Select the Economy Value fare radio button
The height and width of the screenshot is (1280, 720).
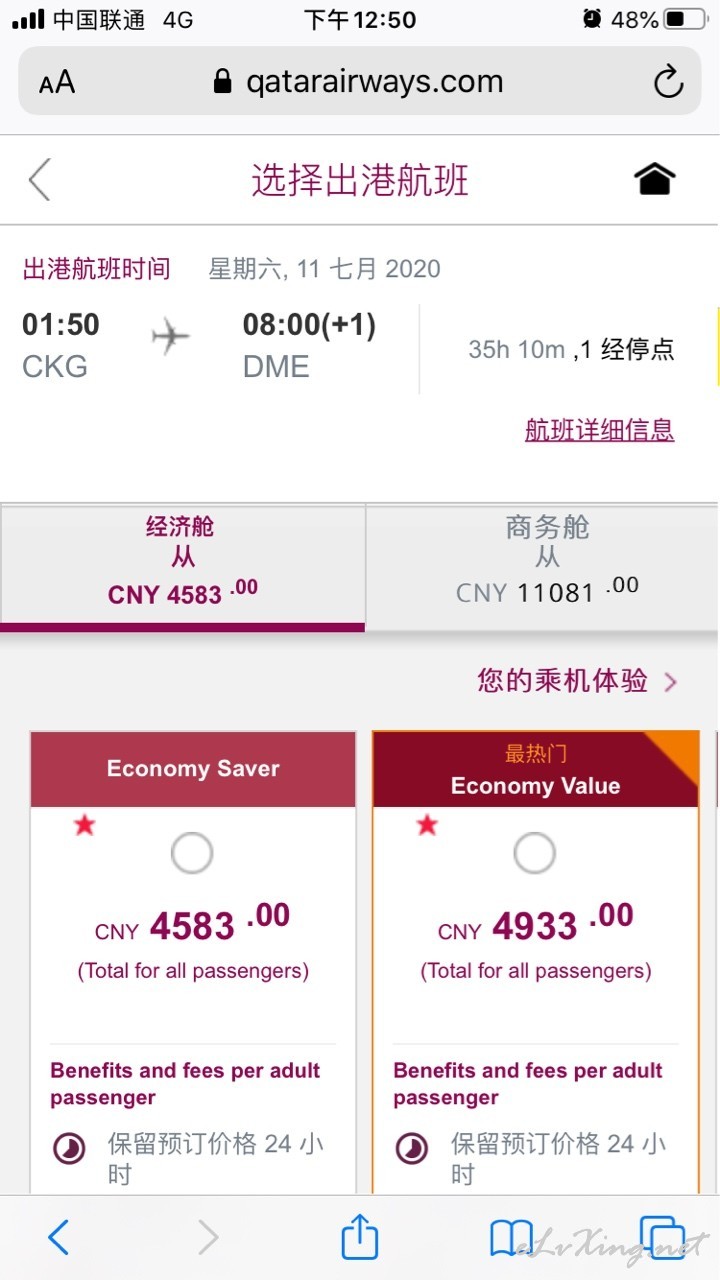(534, 854)
